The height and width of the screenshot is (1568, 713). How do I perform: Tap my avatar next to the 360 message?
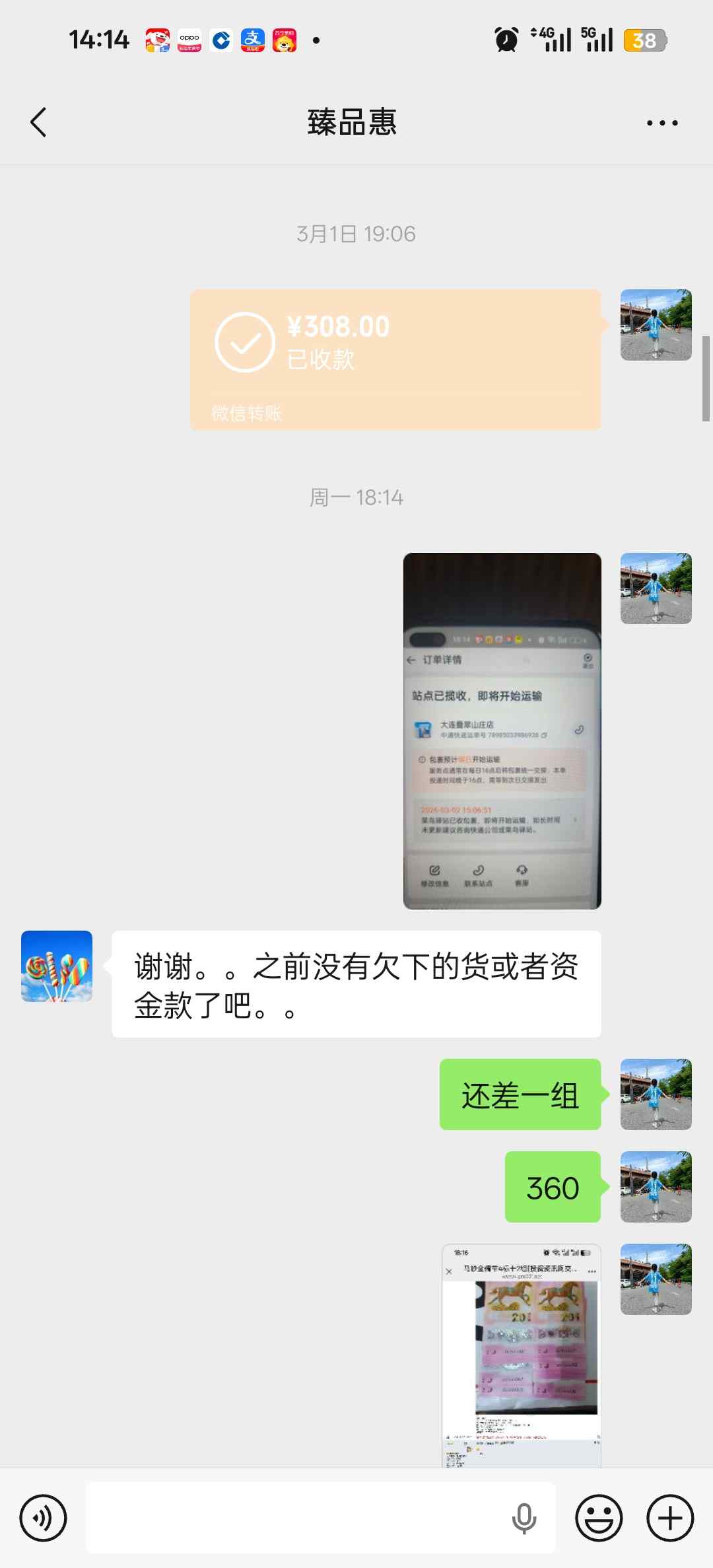click(656, 1186)
